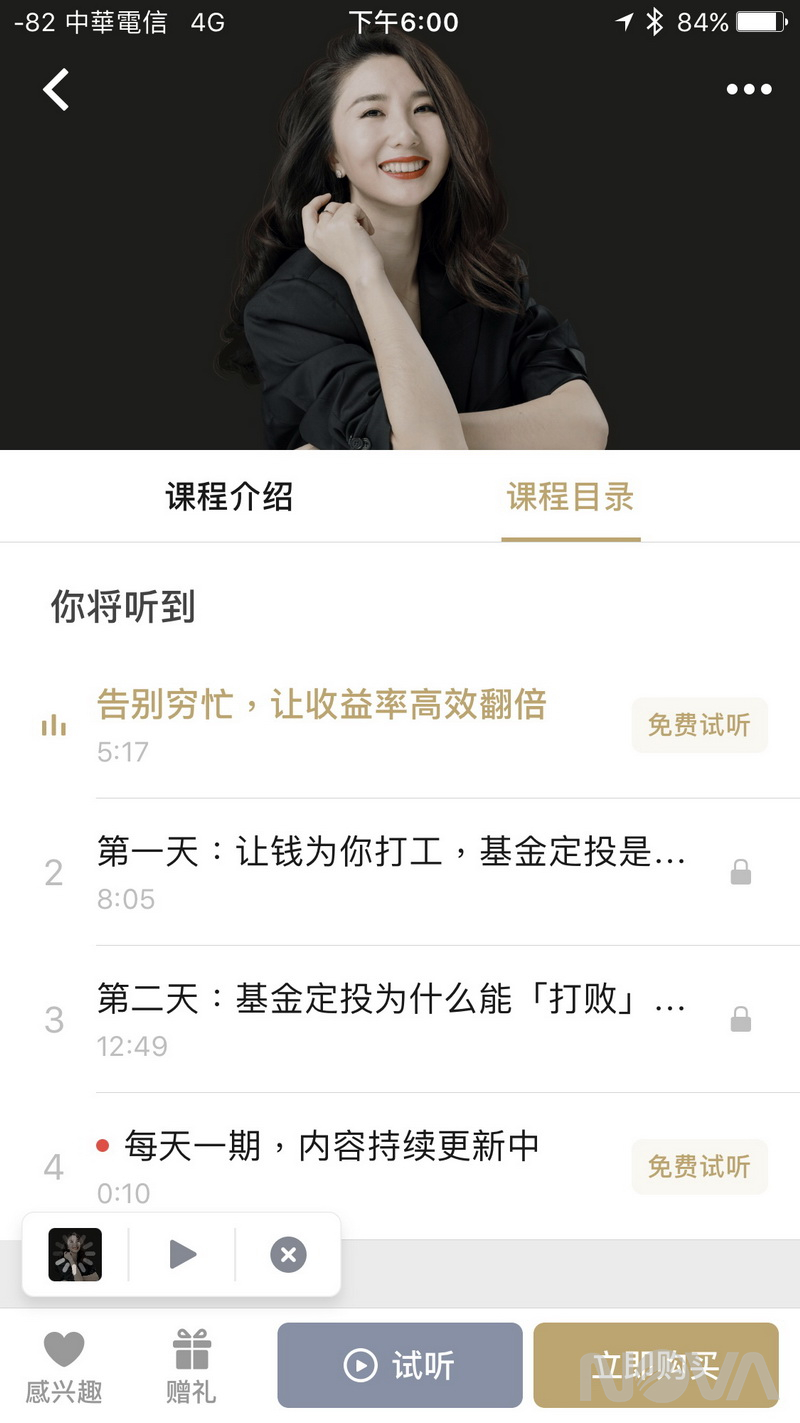The width and height of the screenshot is (800, 1423).
Task: Tap 免费试听 on episode 4
Action: (699, 1166)
